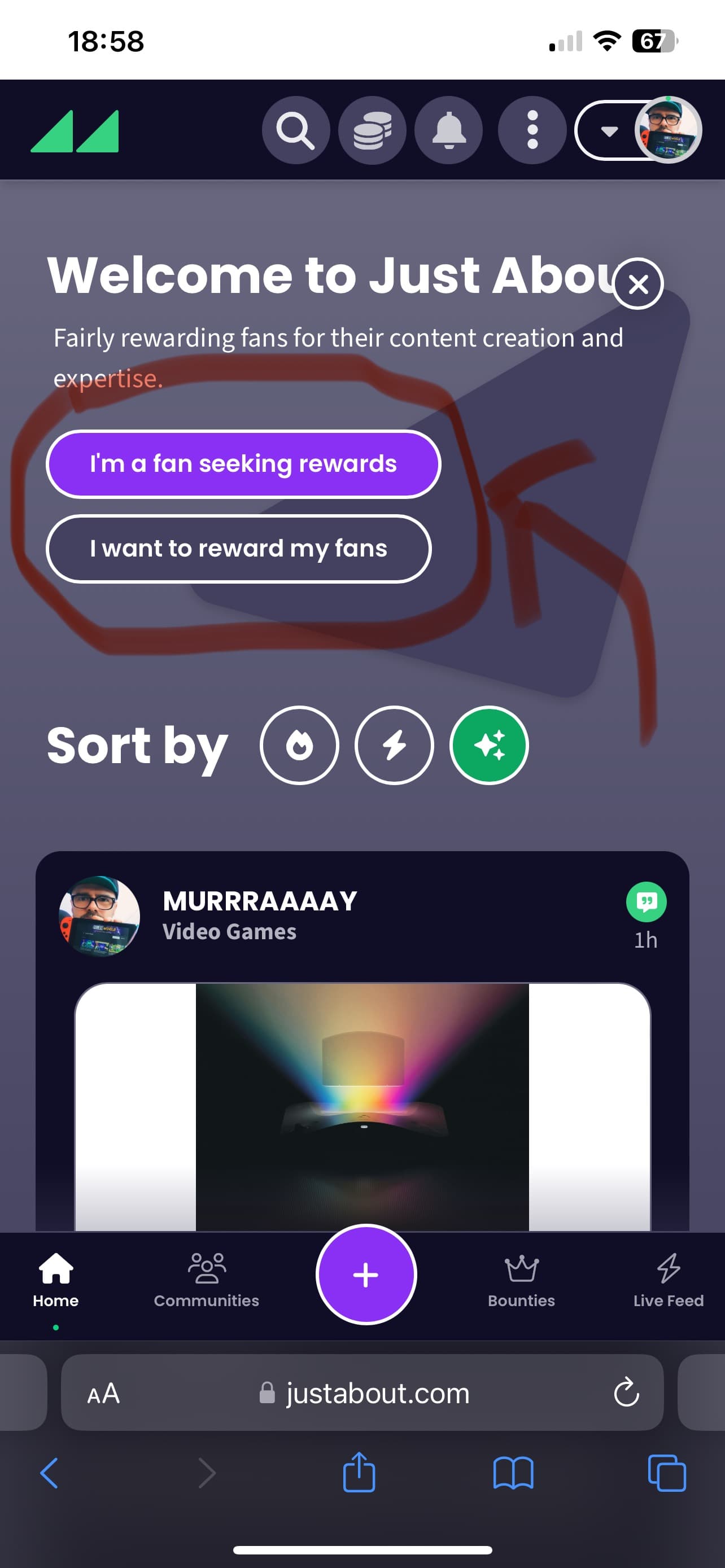Select "I'm a fan seeking rewards"
This screenshot has width=725, height=1568.
click(x=243, y=464)
